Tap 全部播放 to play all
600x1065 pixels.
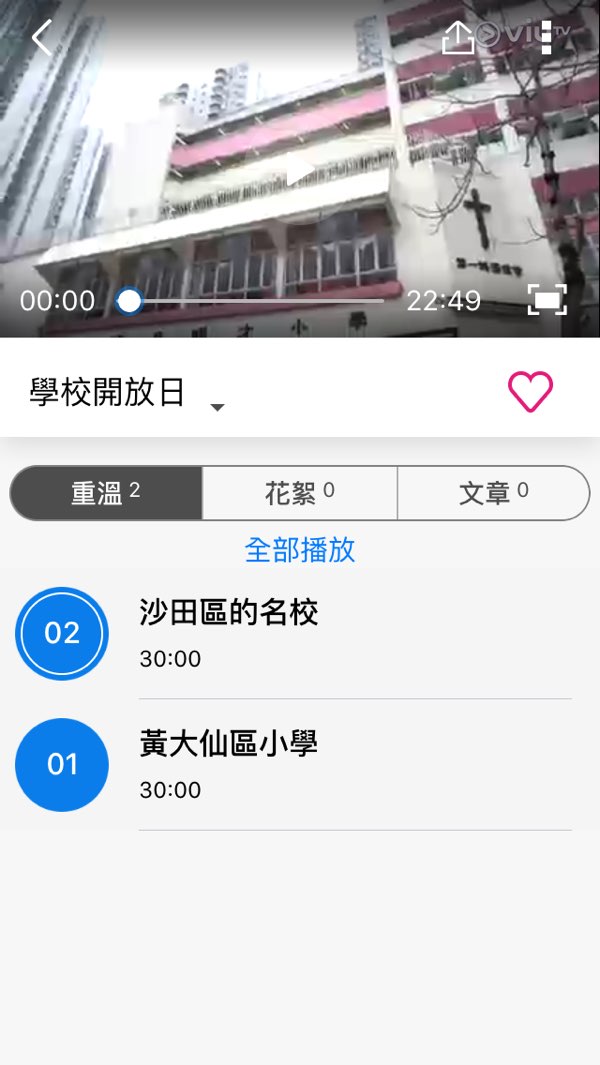[x=300, y=549]
